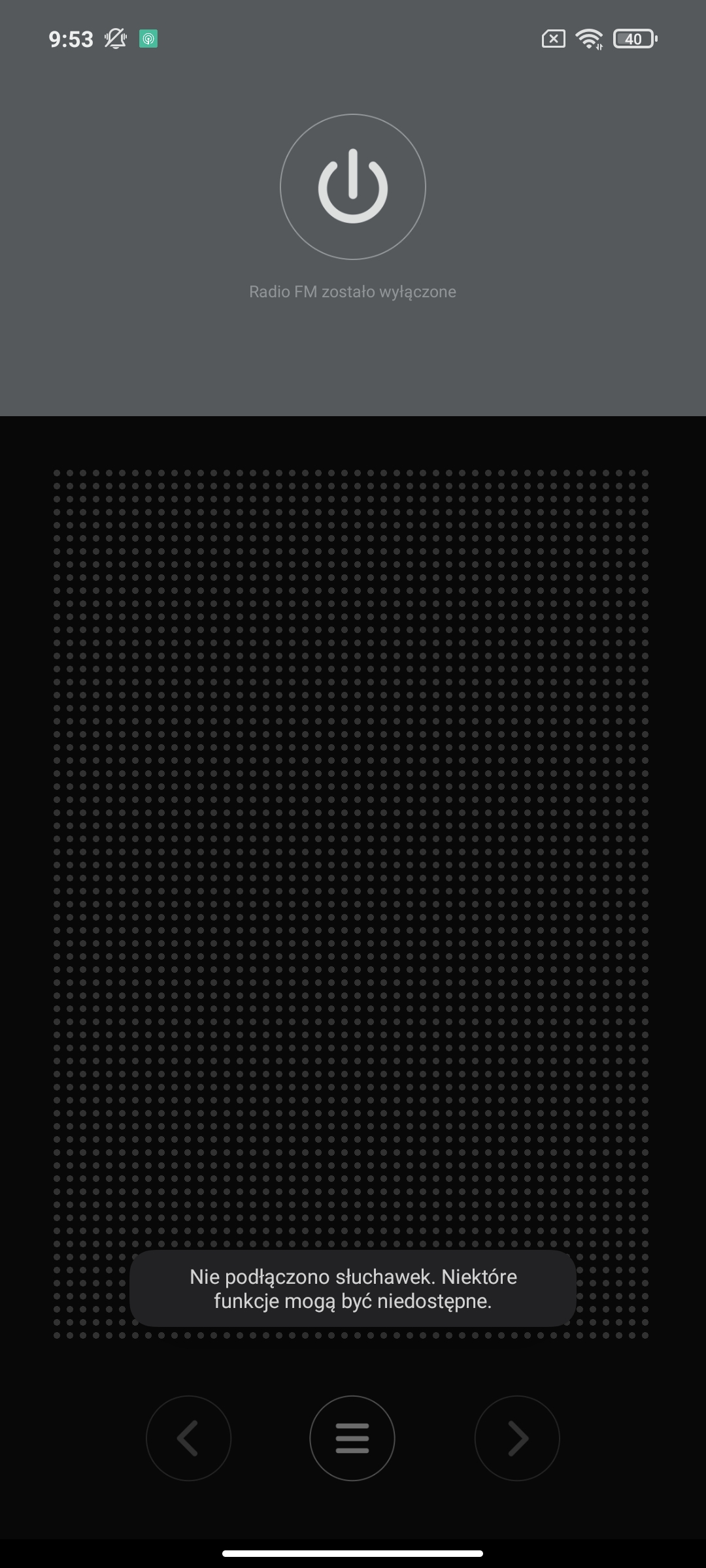
Task: Skip to the previous station
Action: [188, 1438]
